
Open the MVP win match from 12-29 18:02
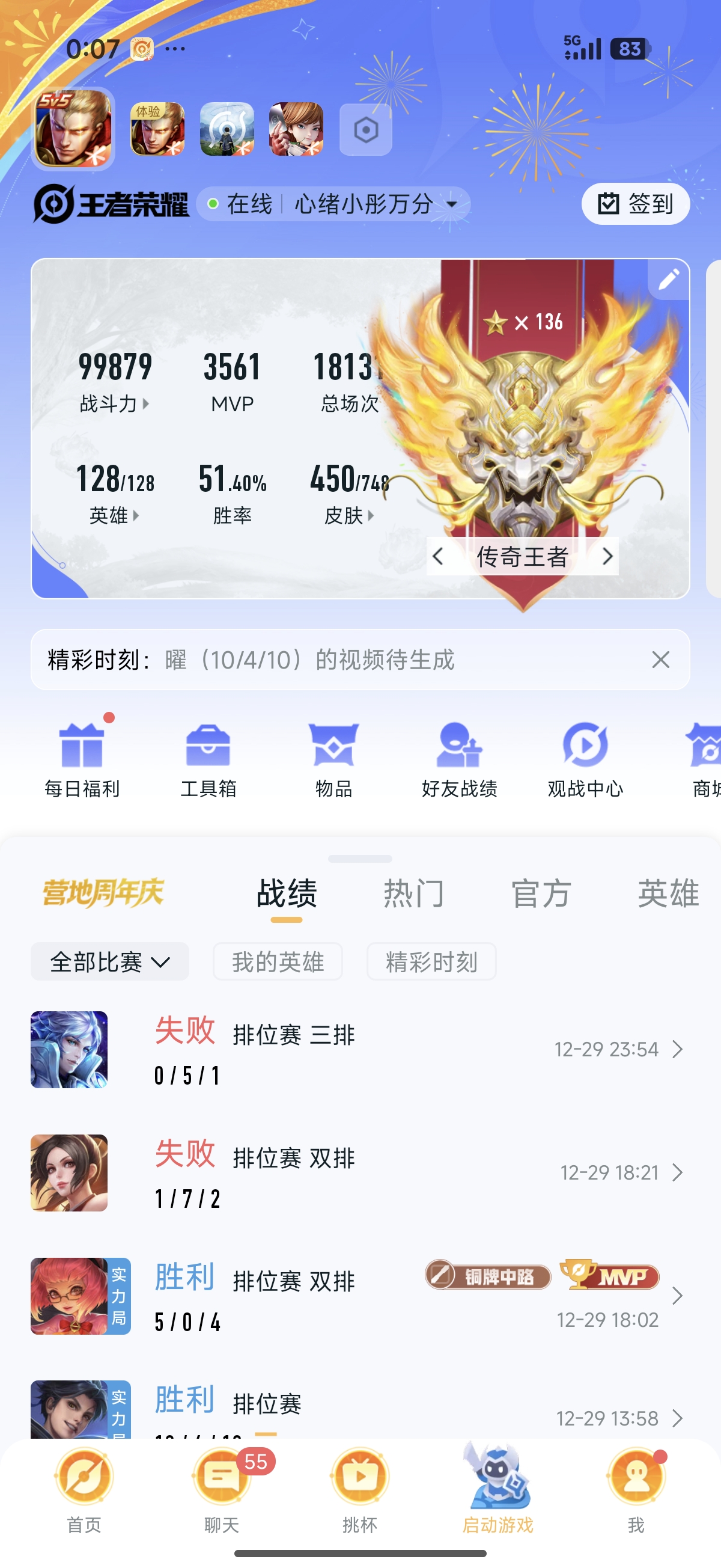359,1296
